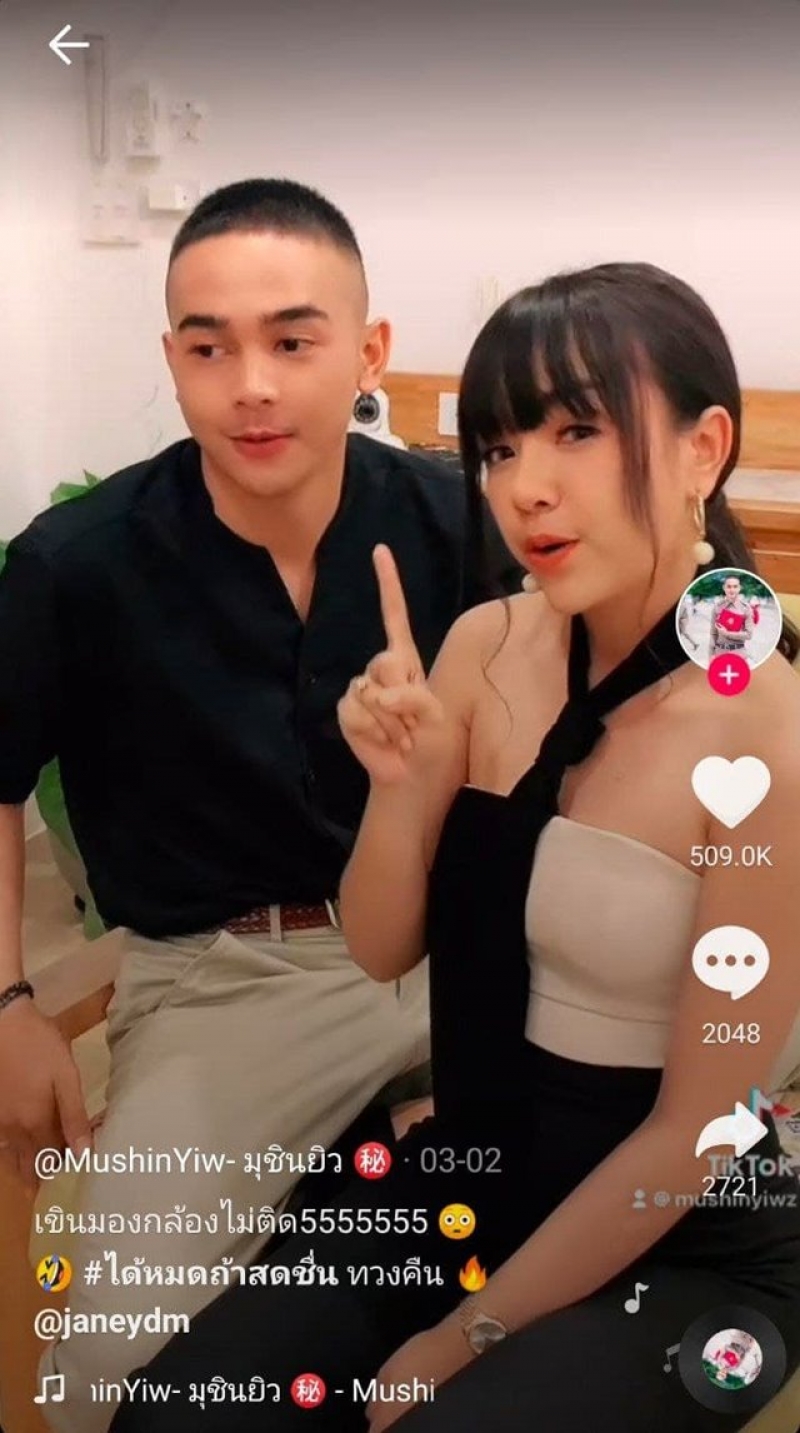Share this video via the arrow icon

[x=731, y=1133]
